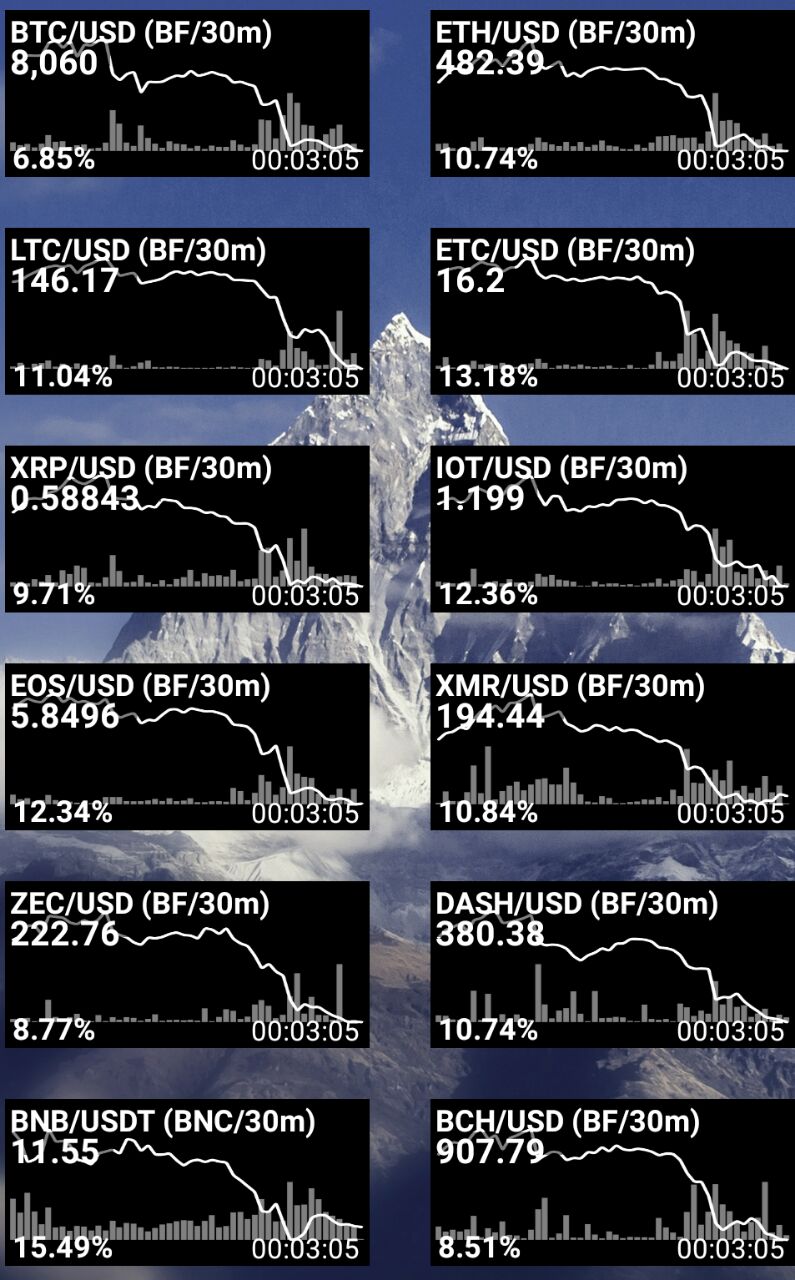The height and width of the screenshot is (1280, 795).
Task: Tap the LTC/USD price widget
Action: click(x=187, y=311)
